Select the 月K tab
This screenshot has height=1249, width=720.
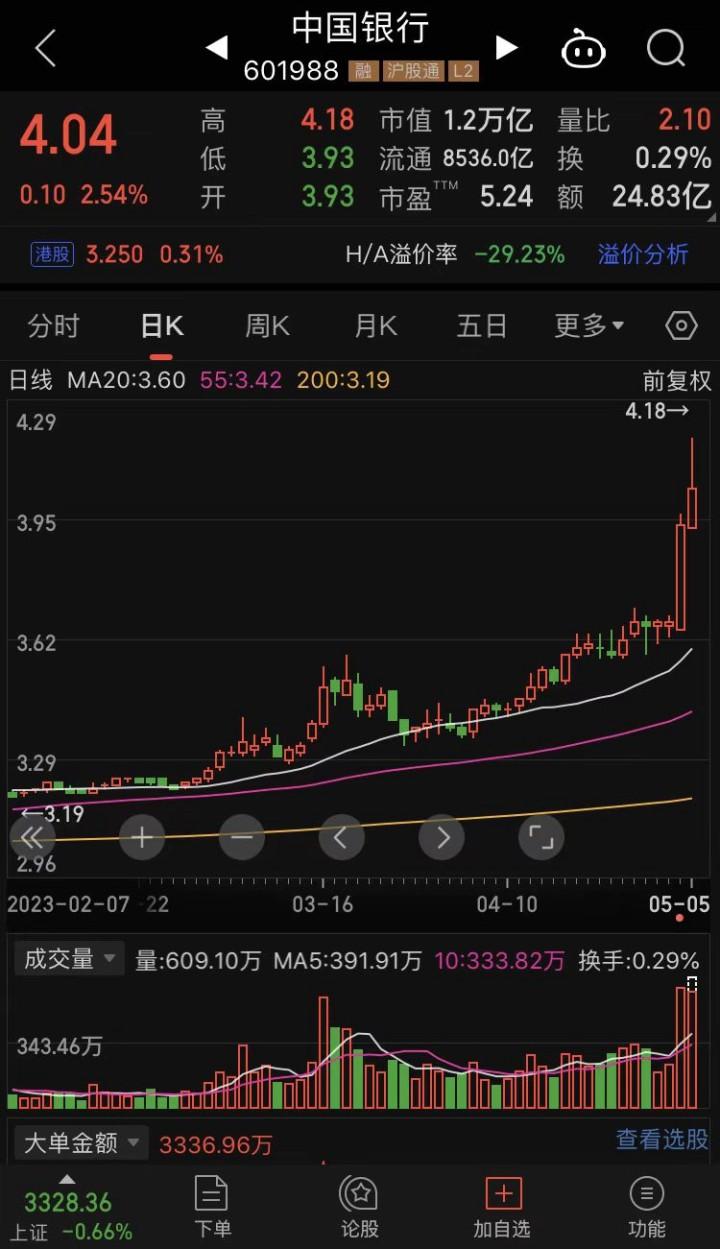375,326
